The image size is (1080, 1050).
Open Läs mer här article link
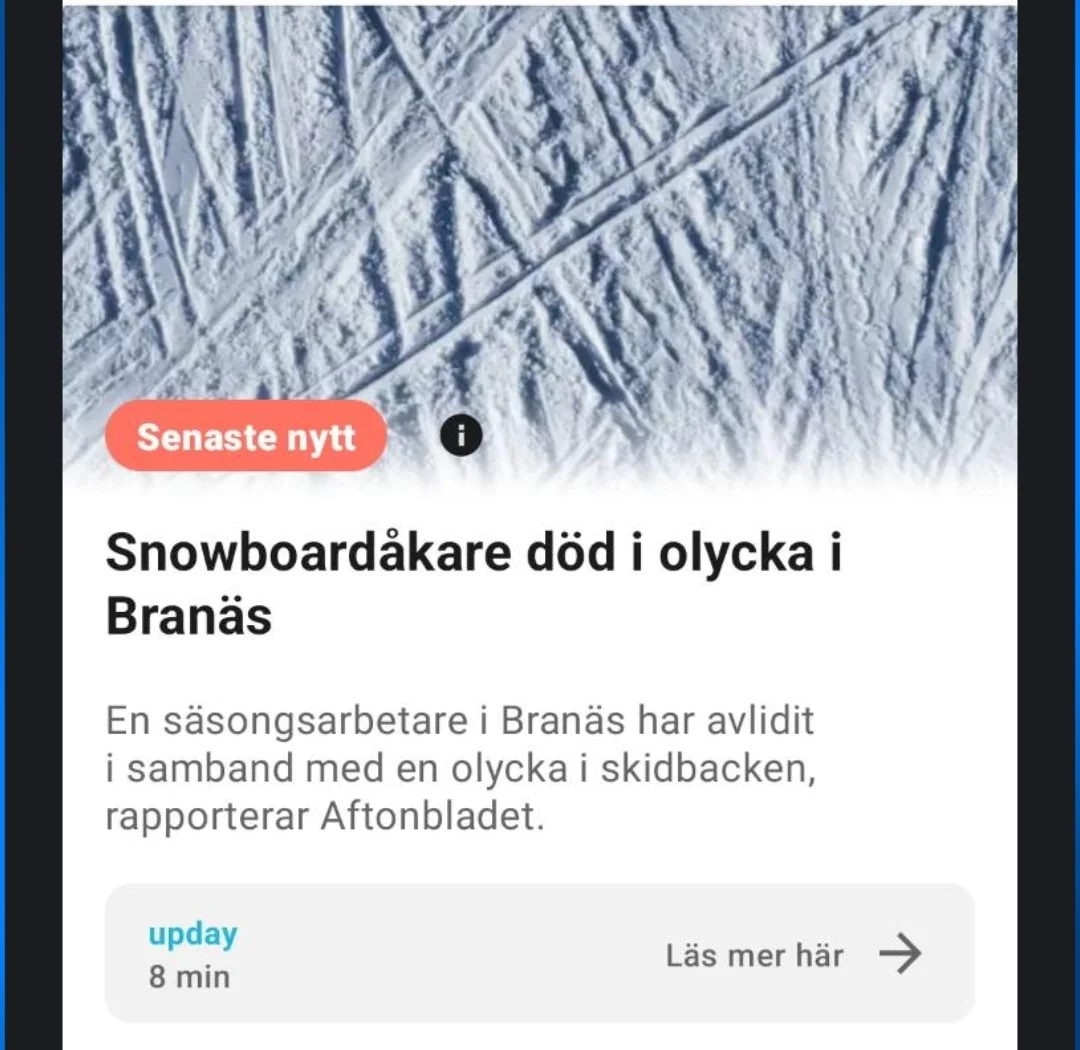(x=793, y=955)
